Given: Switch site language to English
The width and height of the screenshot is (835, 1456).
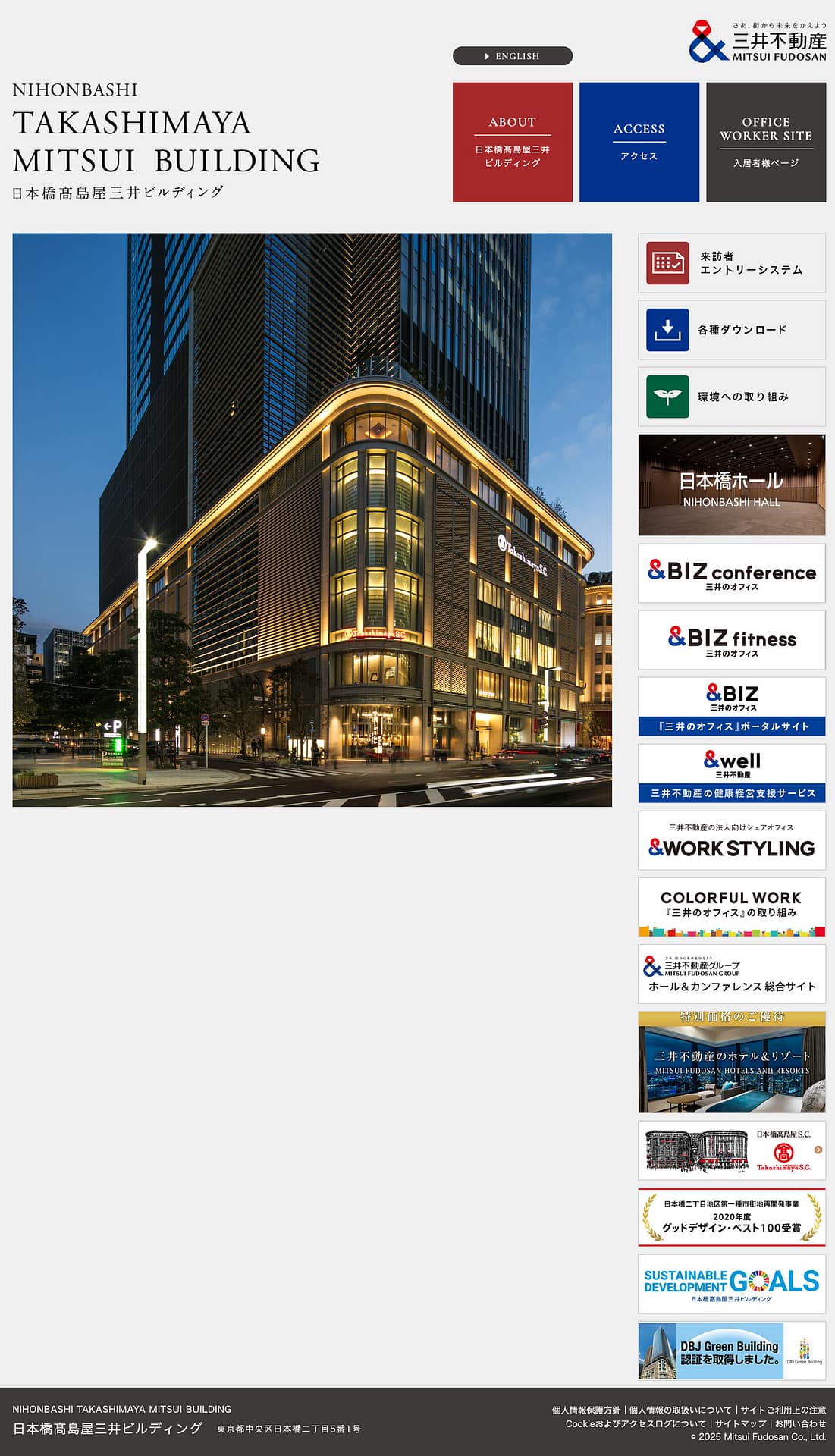Looking at the screenshot, I should coord(512,56).
